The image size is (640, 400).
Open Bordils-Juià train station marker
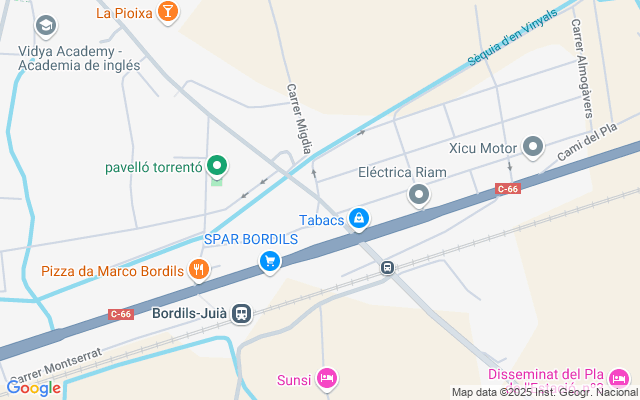(x=241, y=313)
